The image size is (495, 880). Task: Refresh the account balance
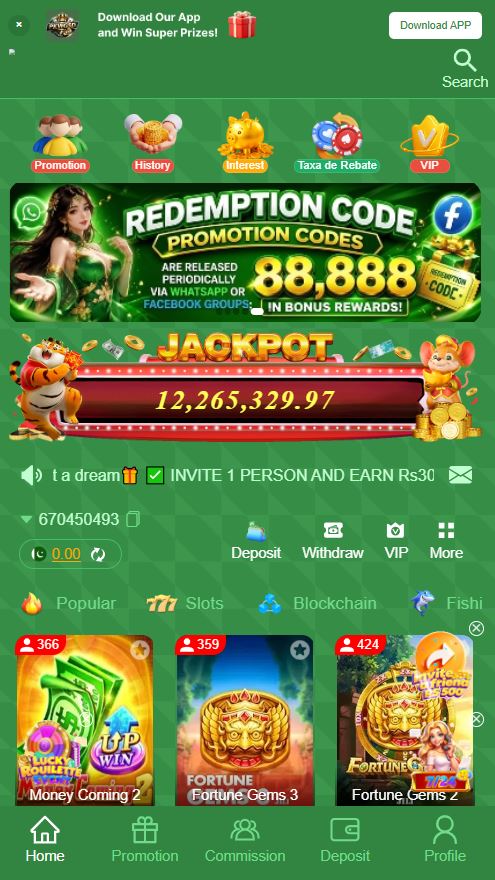tap(98, 554)
